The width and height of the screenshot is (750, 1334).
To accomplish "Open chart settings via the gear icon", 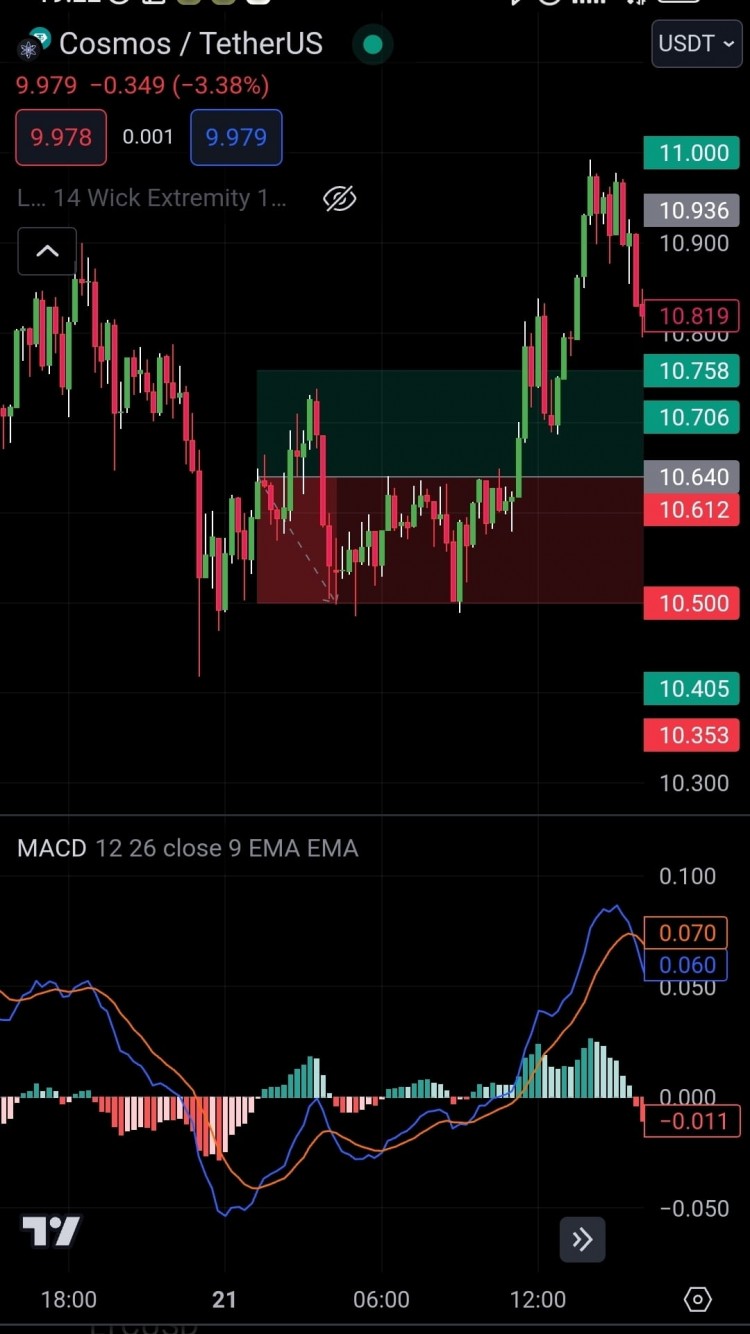I will [x=697, y=1298].
